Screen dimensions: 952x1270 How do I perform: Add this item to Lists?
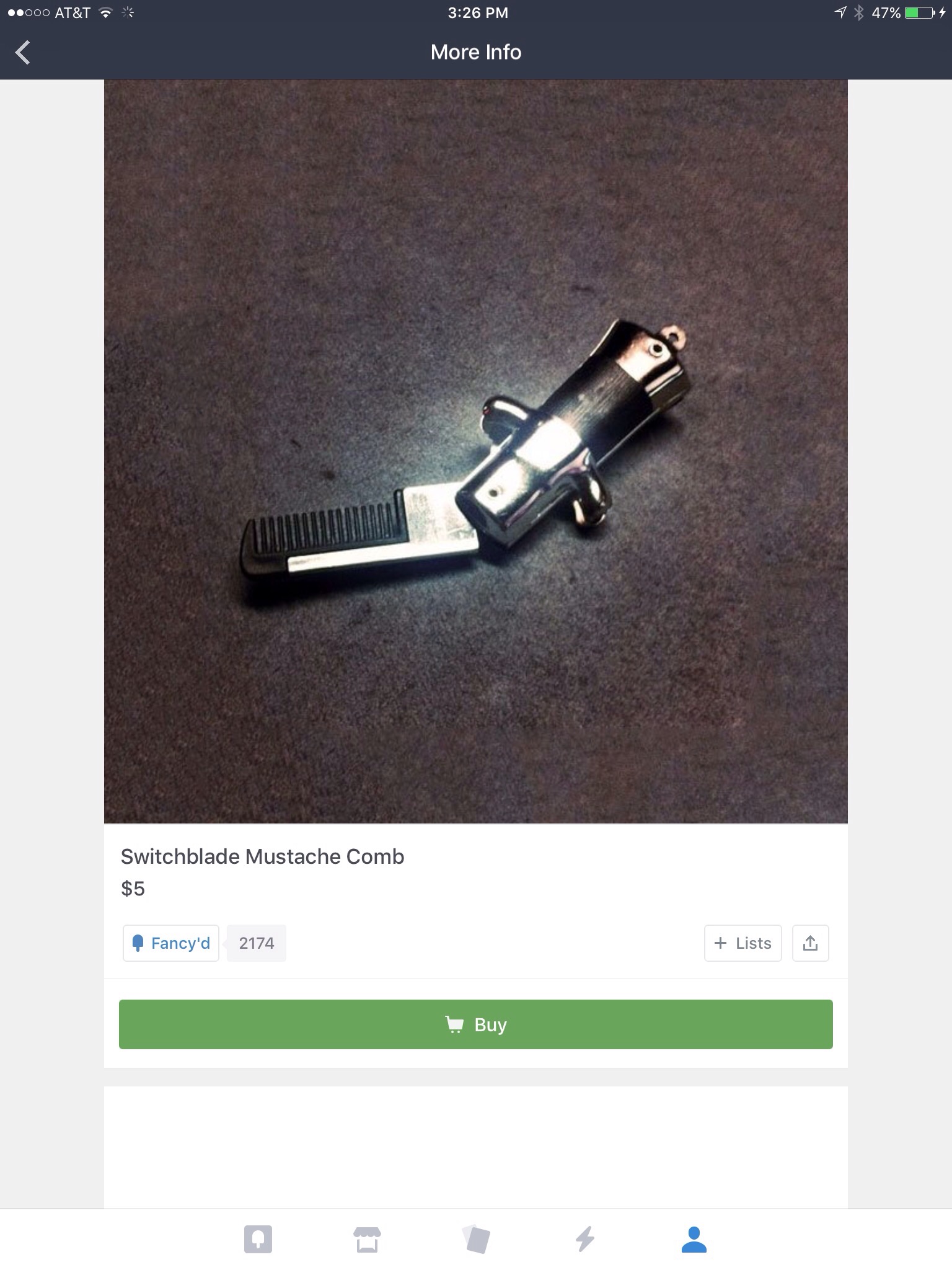[x=743, y=943]
